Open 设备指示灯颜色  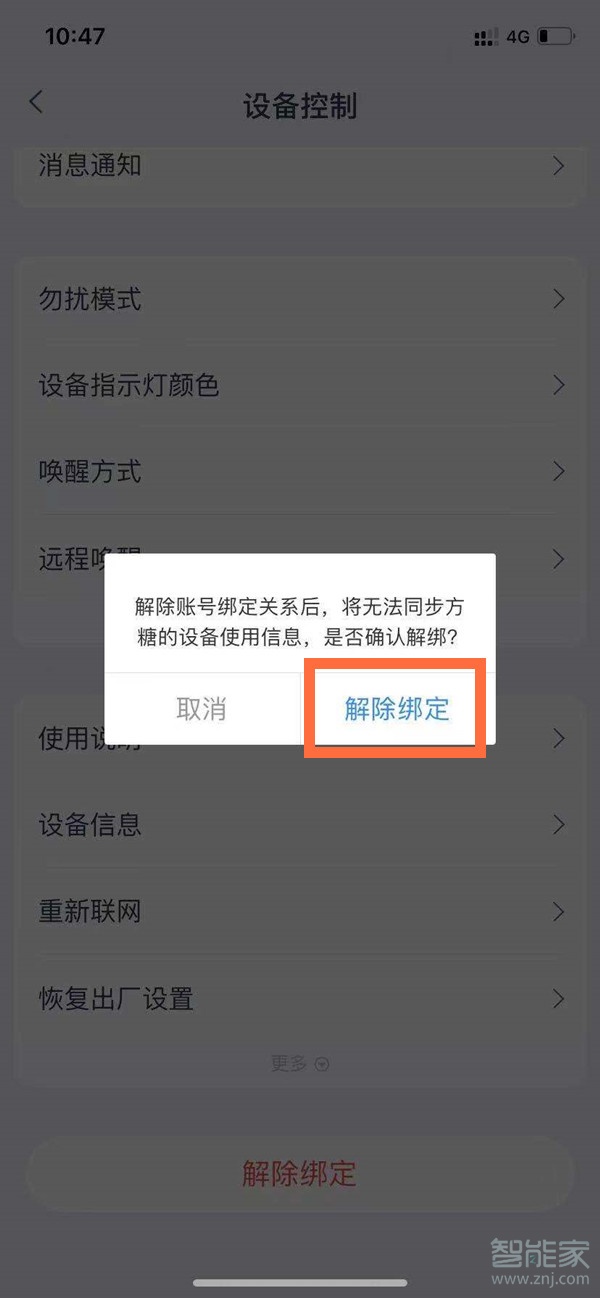pos(300,385)
